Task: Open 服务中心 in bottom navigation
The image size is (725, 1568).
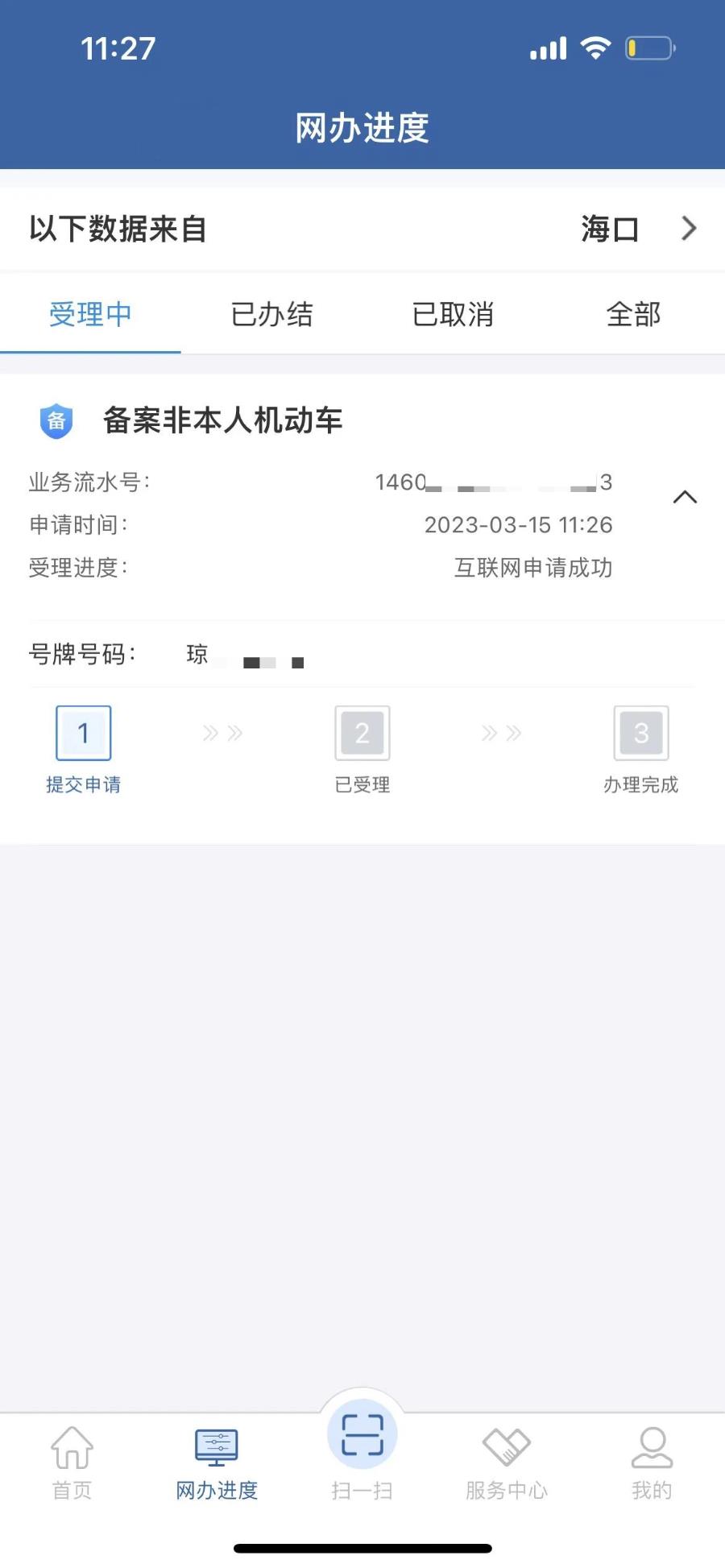Action: pyautogui.click(x=507, y=1462)
